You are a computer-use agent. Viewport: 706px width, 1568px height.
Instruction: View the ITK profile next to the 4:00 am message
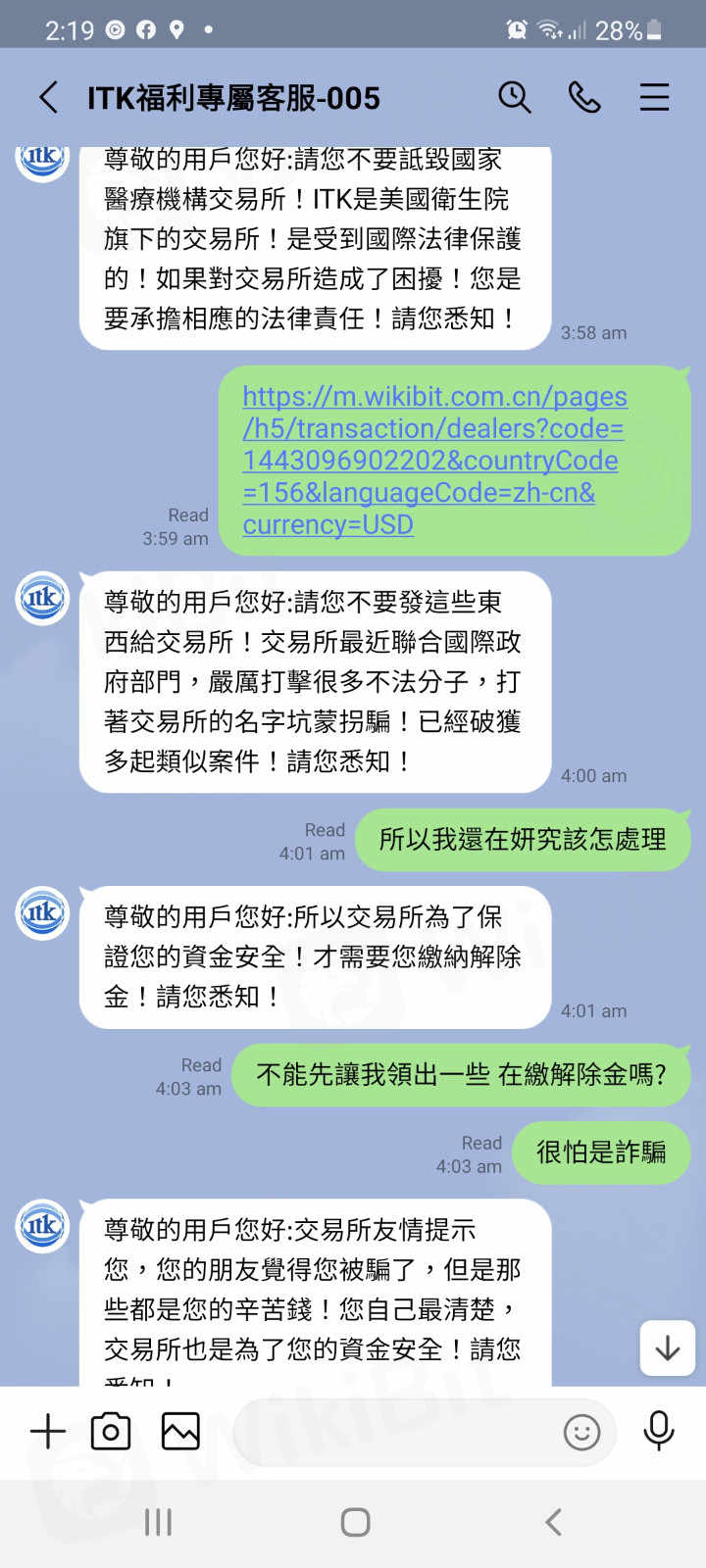[42, 598]
